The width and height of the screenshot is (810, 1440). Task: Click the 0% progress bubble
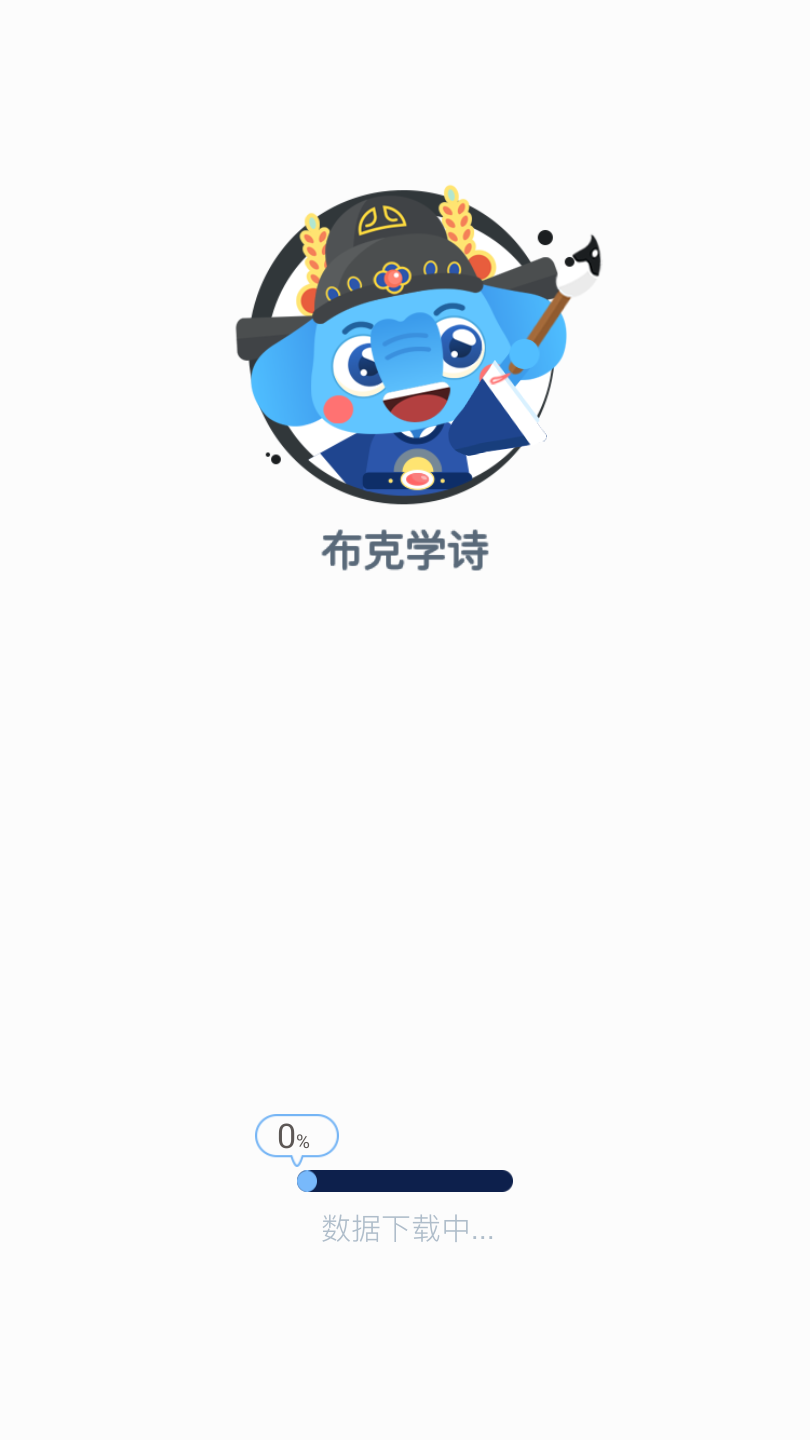click(x=297, y=1135)
